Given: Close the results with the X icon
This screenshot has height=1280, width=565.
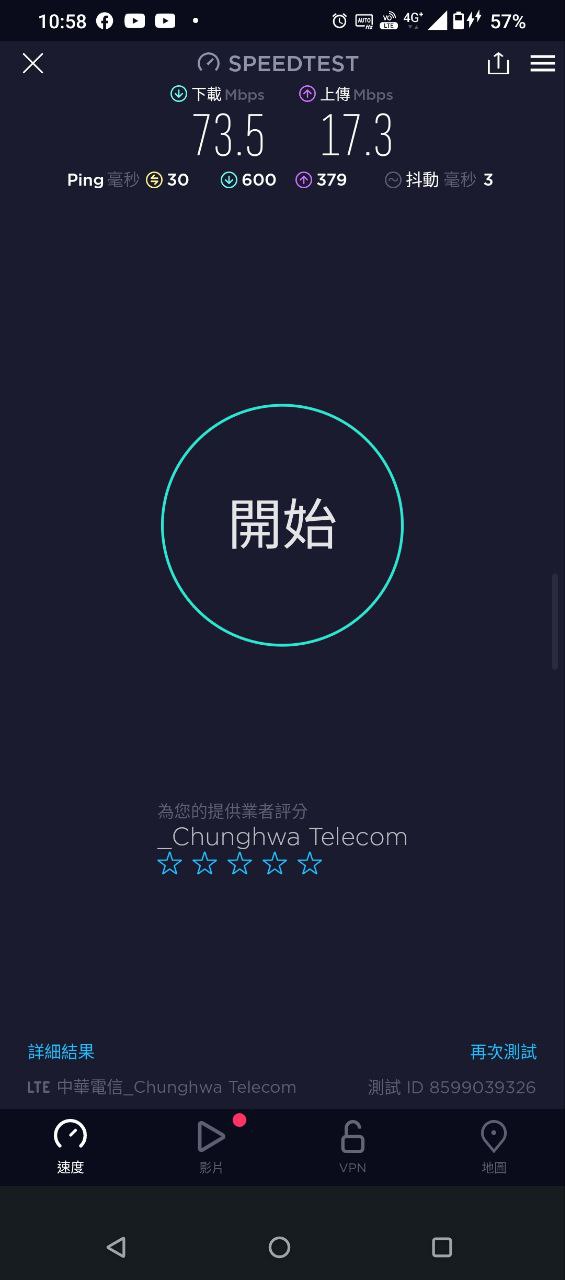Looking at the screenshot, I should (x=33, y=64).
